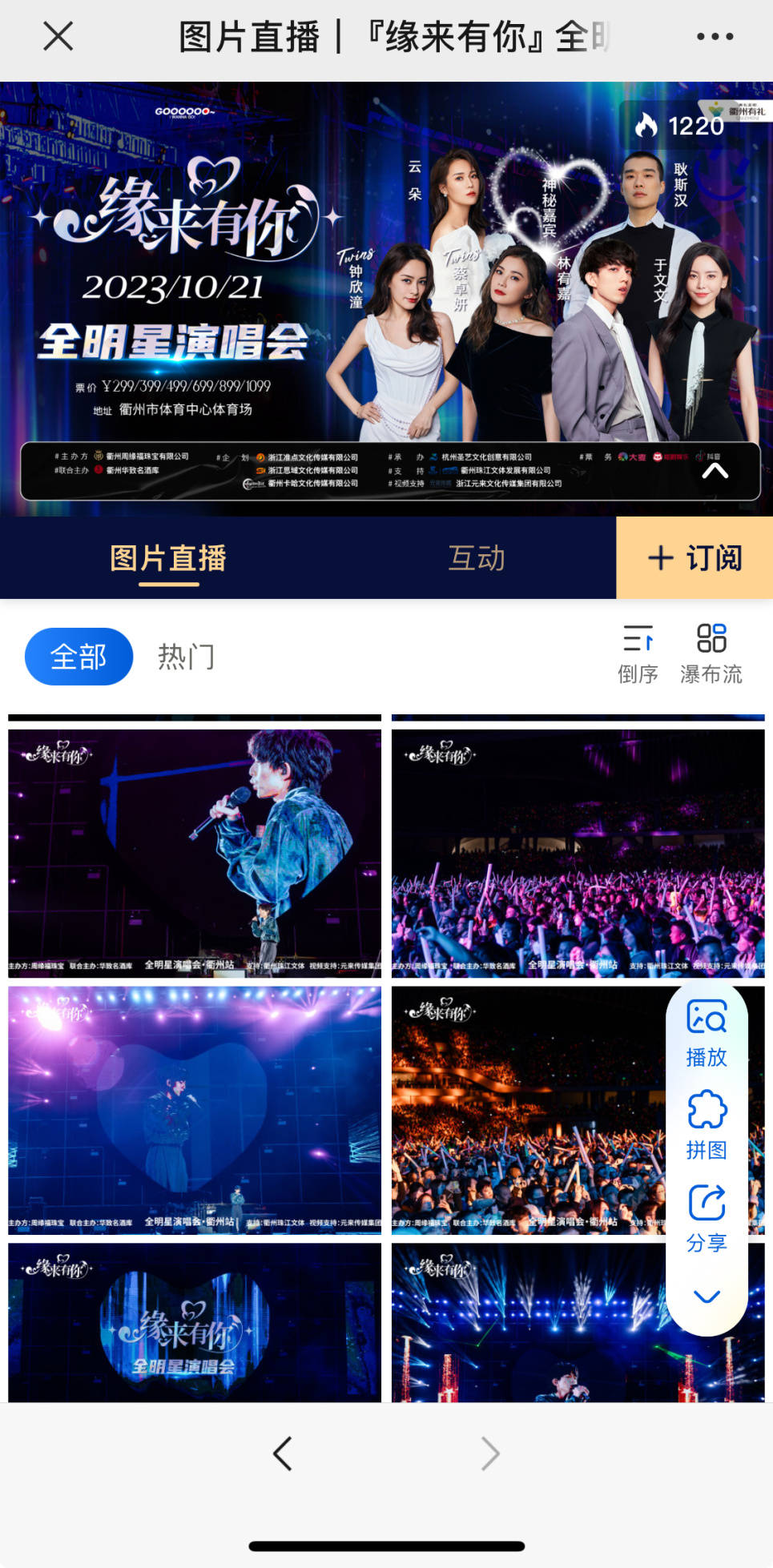The image size is (773, 1568).
Task: Select the 图片直播 tab
Action: 168,558
